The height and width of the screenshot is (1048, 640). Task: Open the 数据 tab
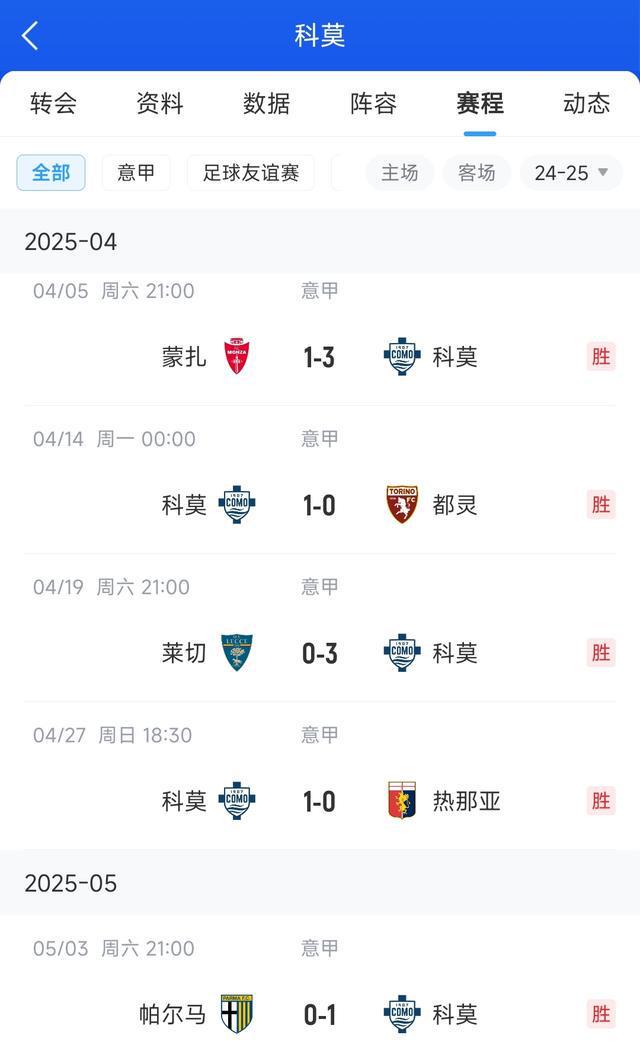[267, 103]
